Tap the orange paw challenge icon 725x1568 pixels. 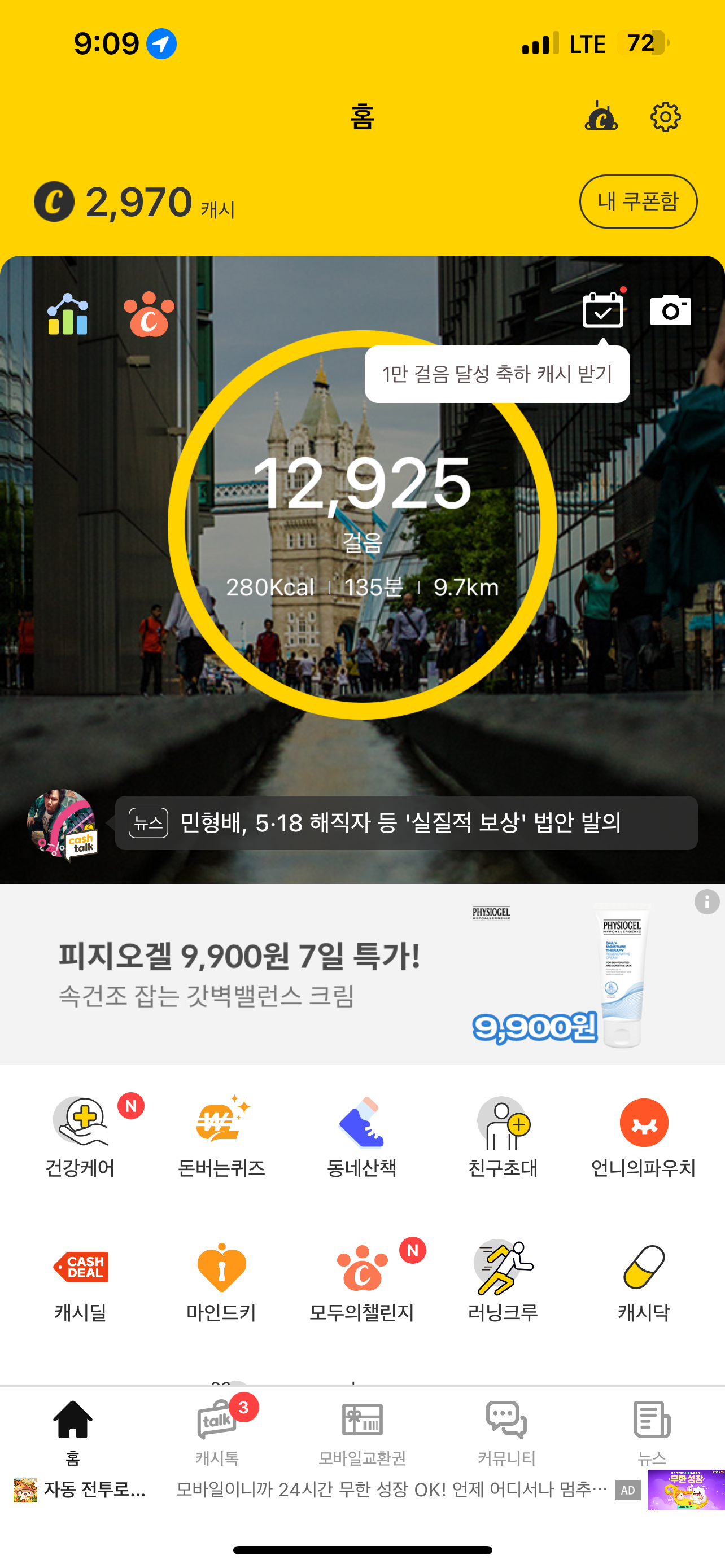(x=149, y=314)
